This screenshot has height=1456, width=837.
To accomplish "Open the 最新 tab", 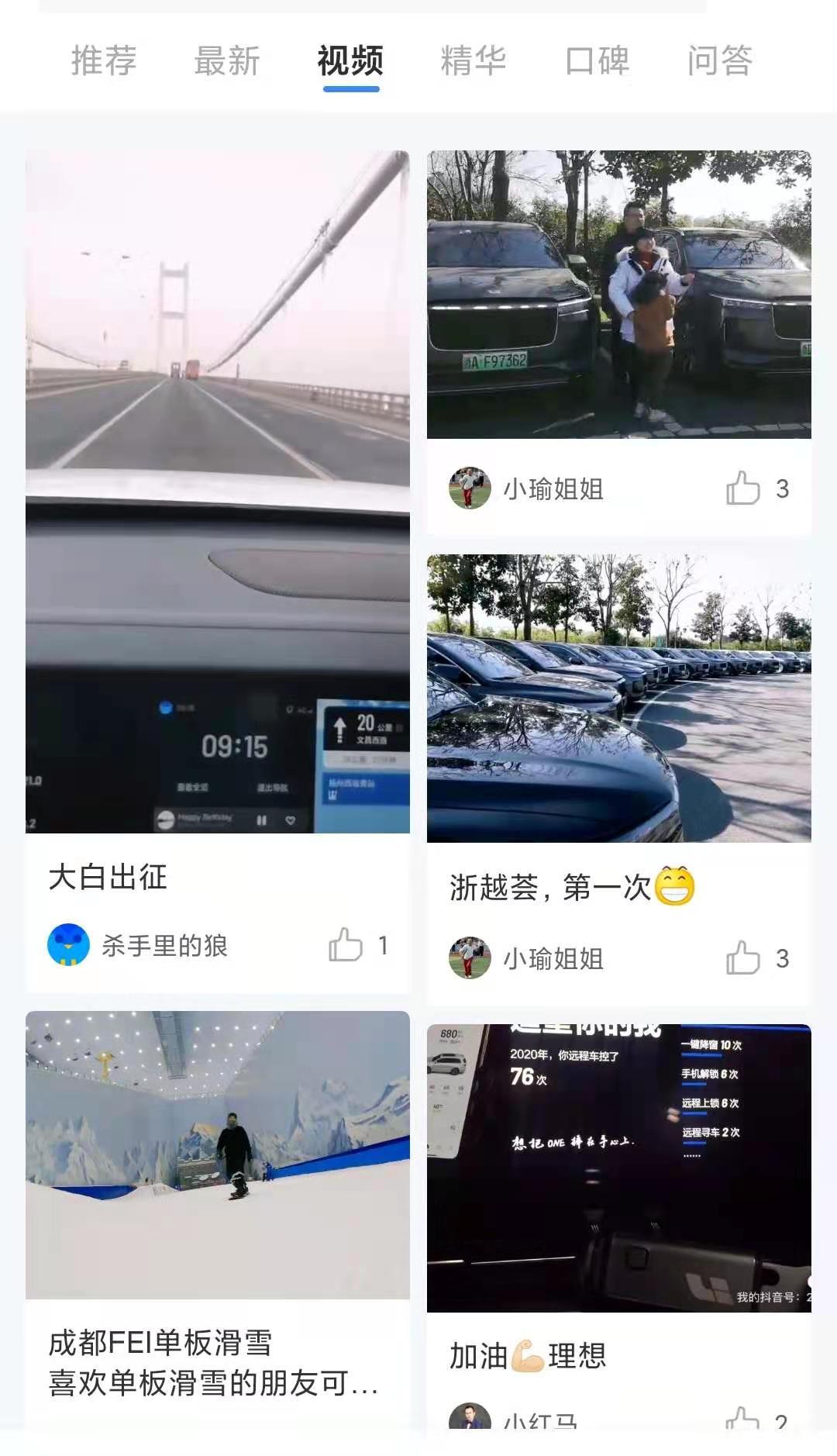I will point(226,60).
